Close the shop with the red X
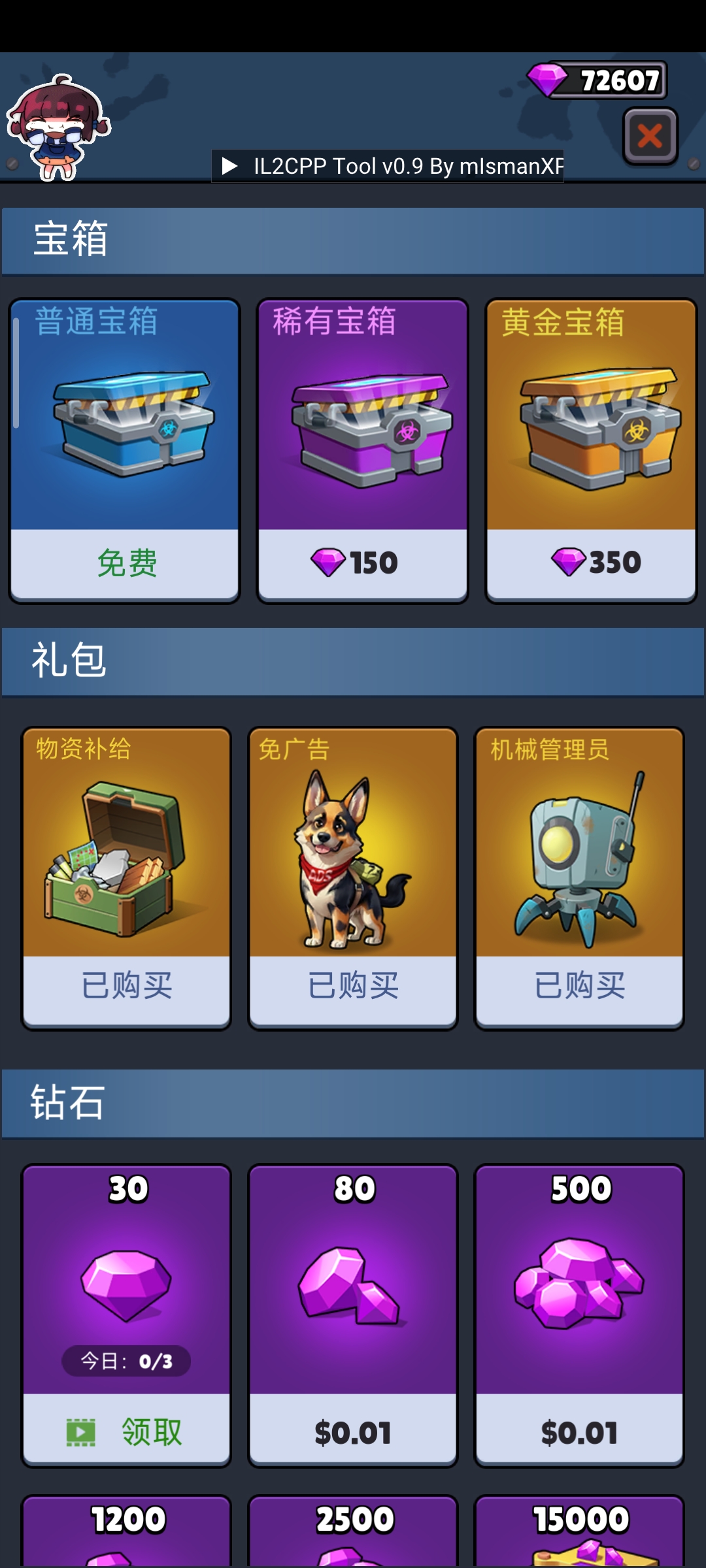Viewport: 706px width, 1568px height. pyautogui.click(x=650, y=137)
